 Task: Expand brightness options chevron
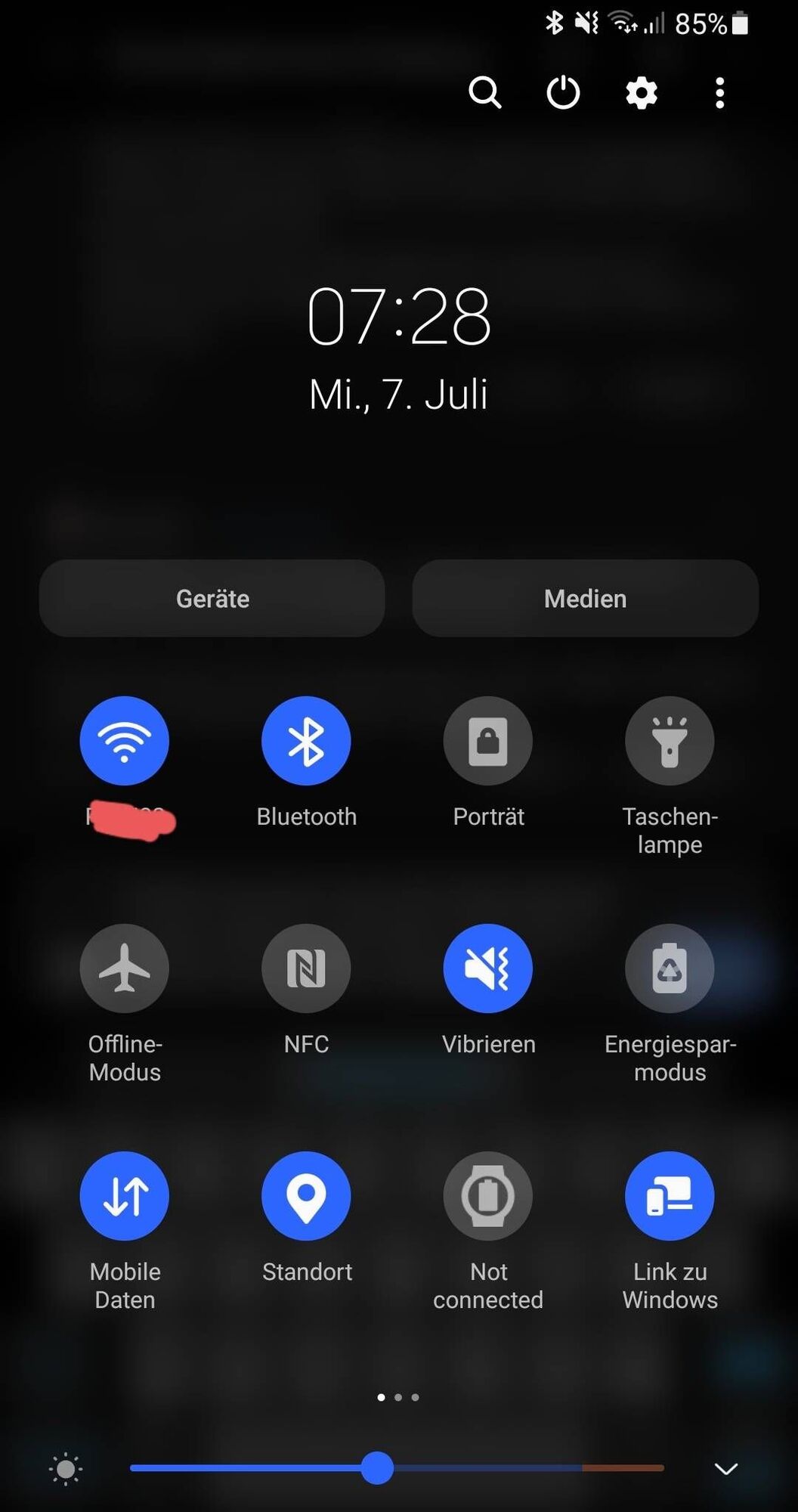(725, 1468)
